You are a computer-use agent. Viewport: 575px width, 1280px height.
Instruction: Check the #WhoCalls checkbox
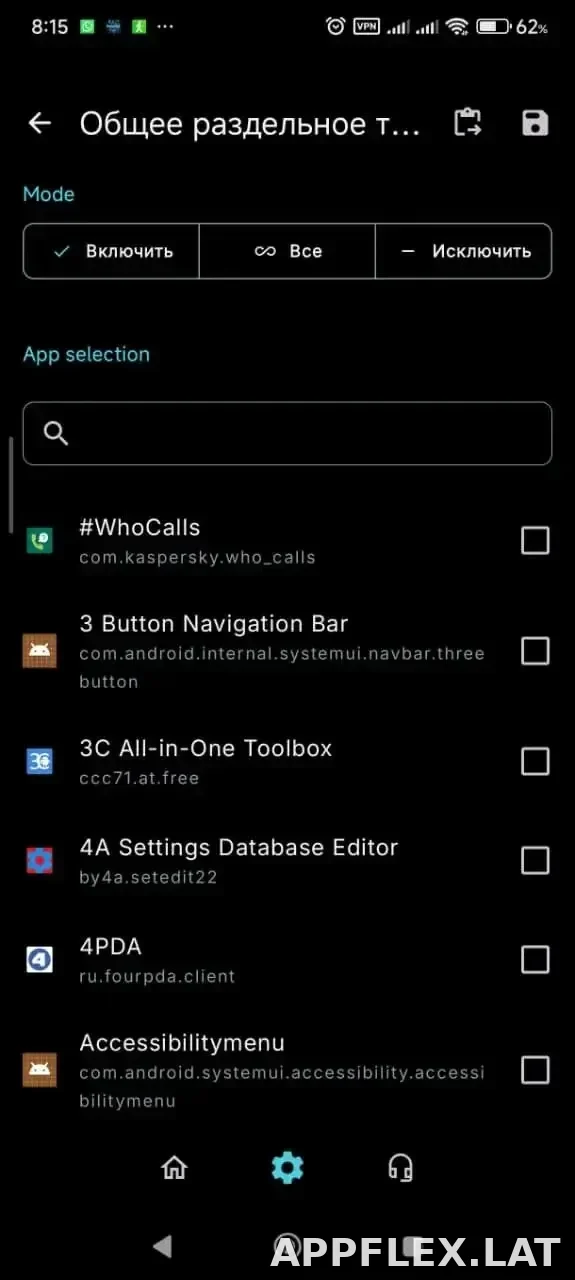tap(535, 541)
